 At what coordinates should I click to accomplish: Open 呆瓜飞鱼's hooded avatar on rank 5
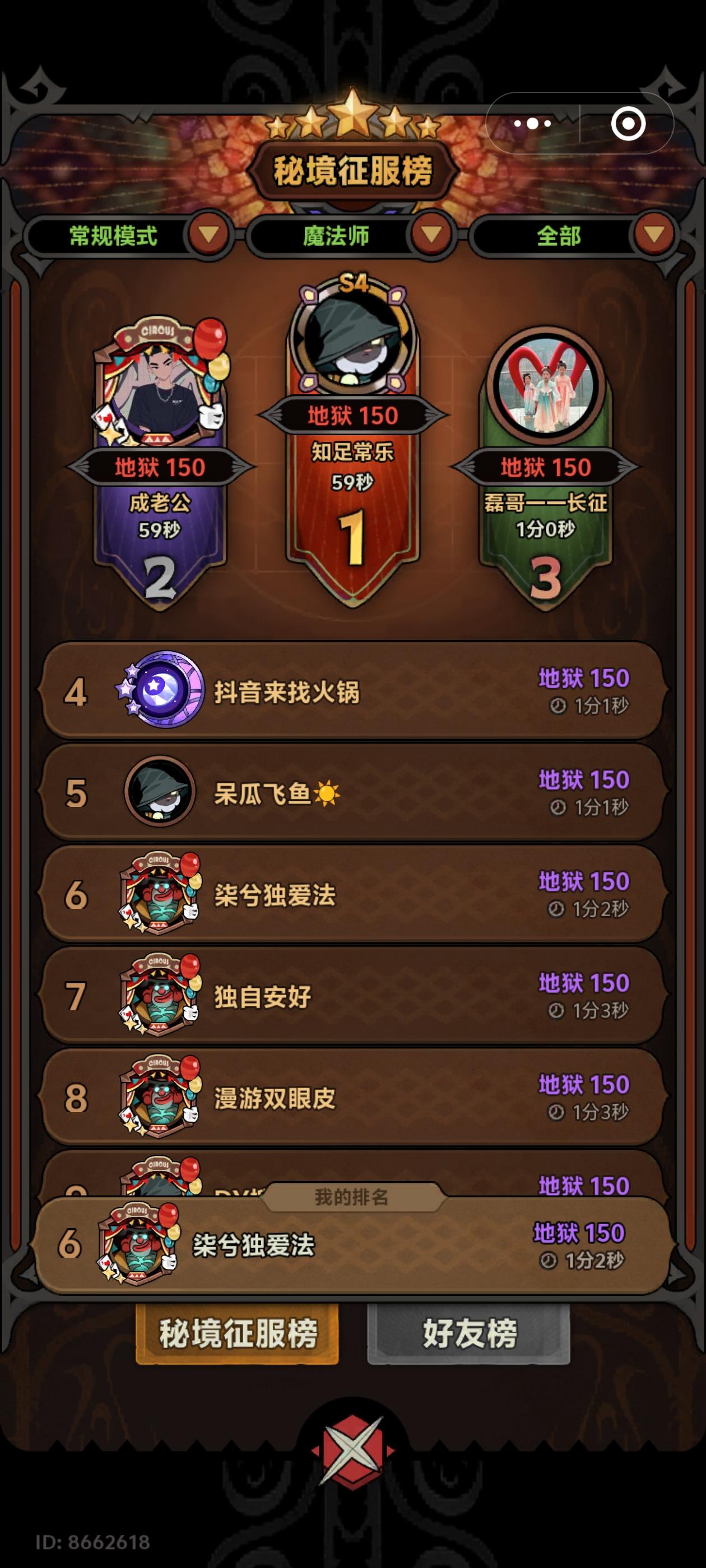[160, 794]
